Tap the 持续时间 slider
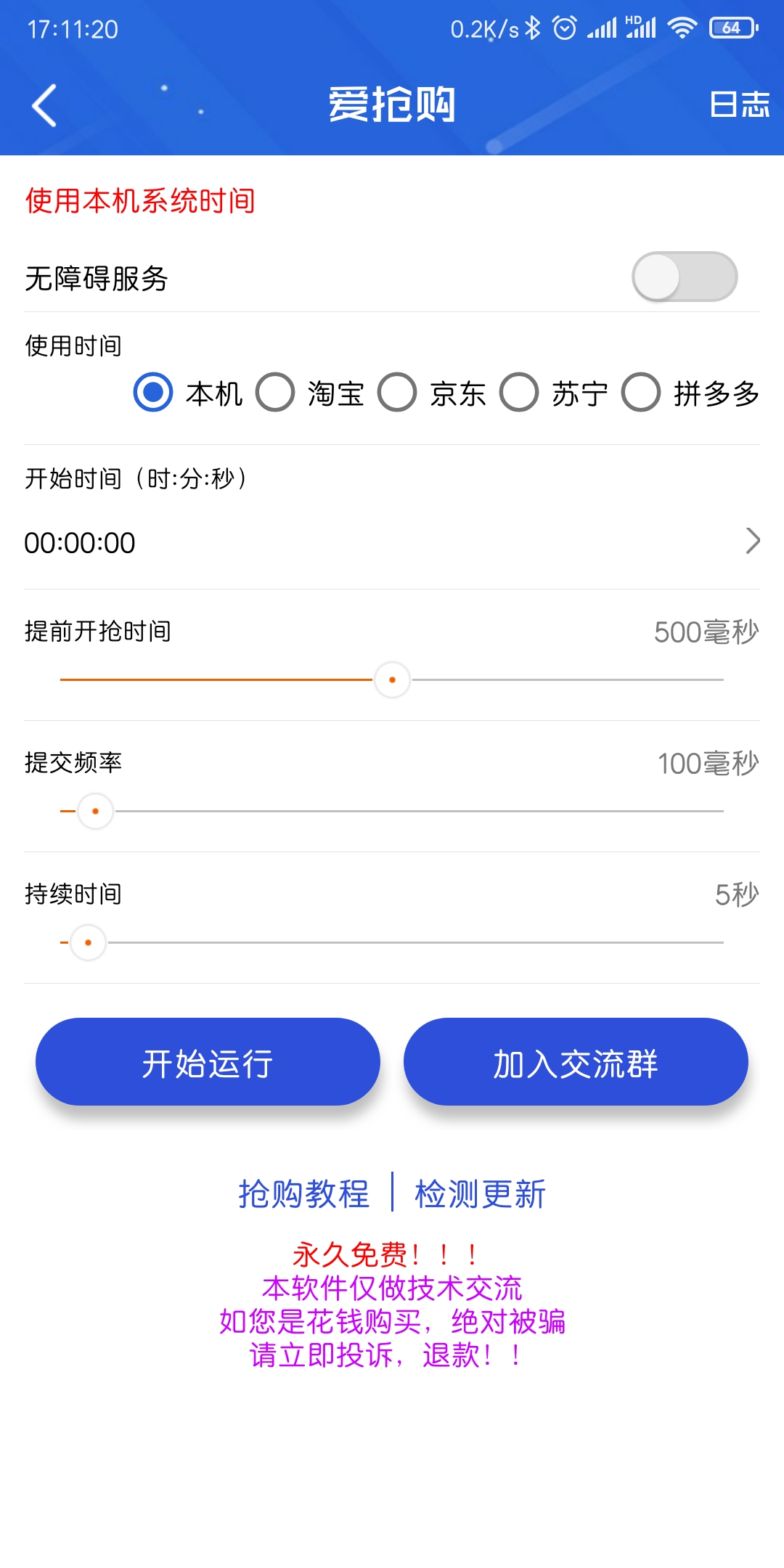The width and height of the screenshot is (784, 1568). point(89,943)
